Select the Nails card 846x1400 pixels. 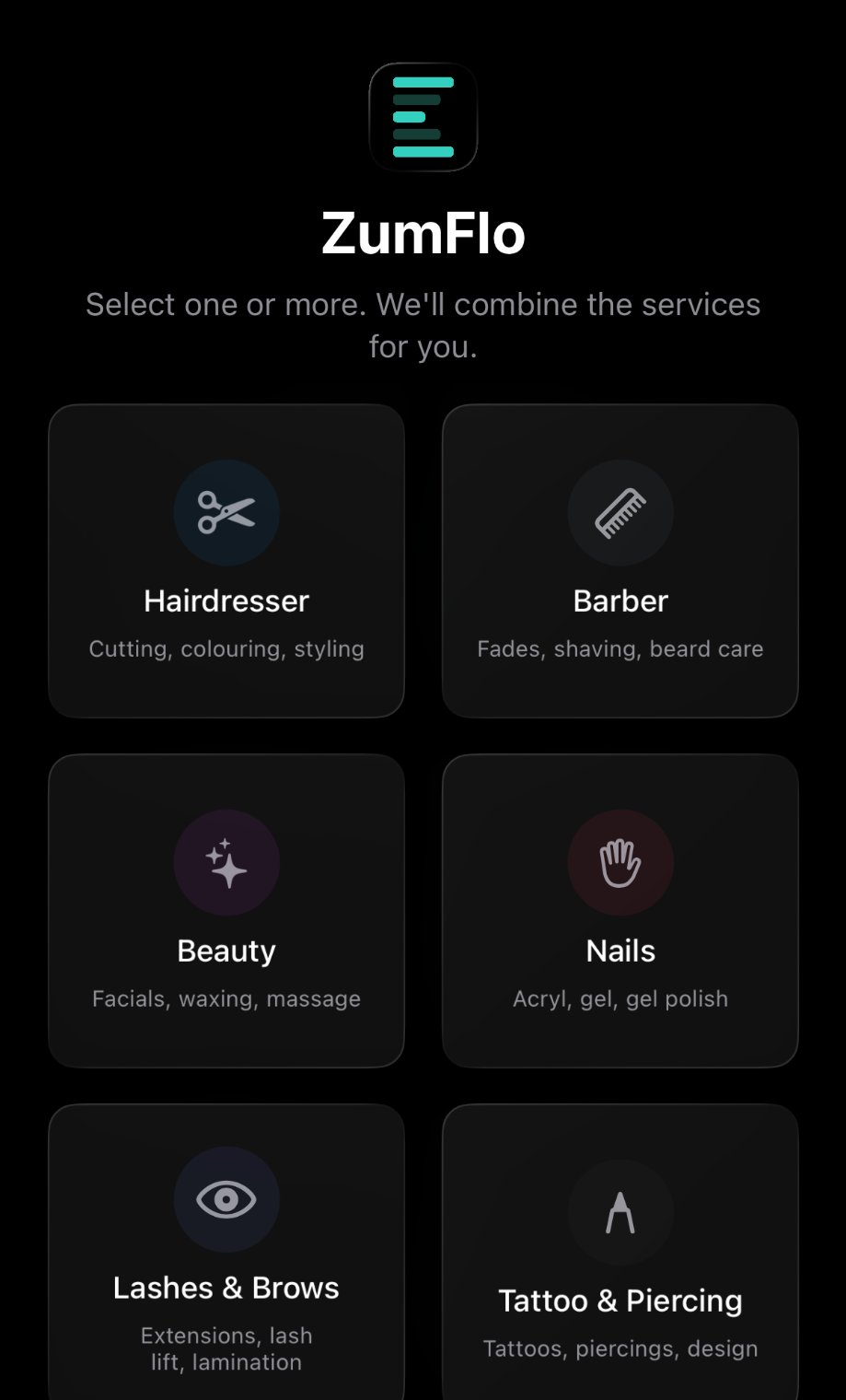coord(620,911)
